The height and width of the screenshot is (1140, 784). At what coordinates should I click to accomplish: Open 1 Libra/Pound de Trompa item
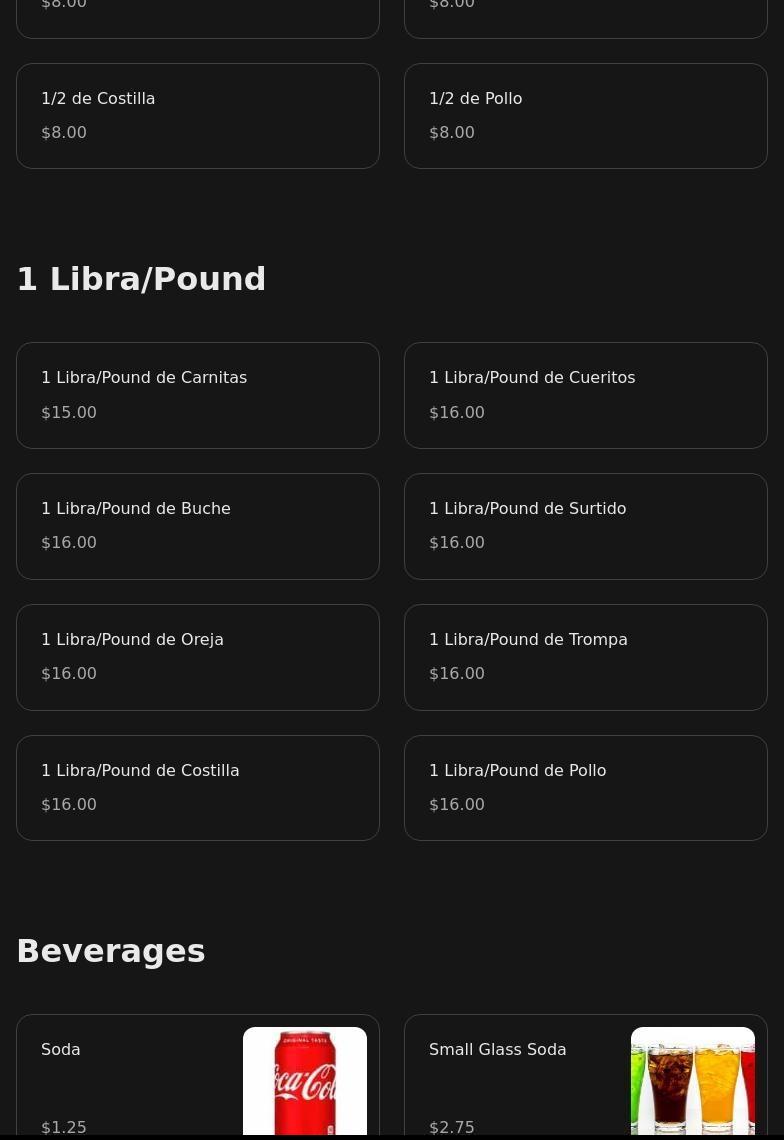click(585, 657)
